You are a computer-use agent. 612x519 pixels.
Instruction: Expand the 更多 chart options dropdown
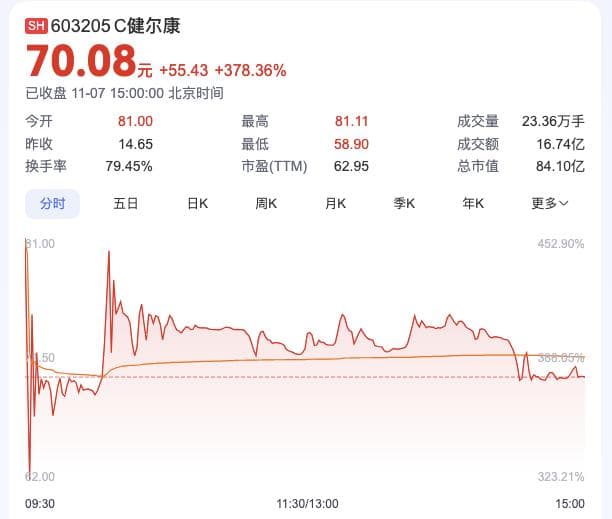(549, 203)
